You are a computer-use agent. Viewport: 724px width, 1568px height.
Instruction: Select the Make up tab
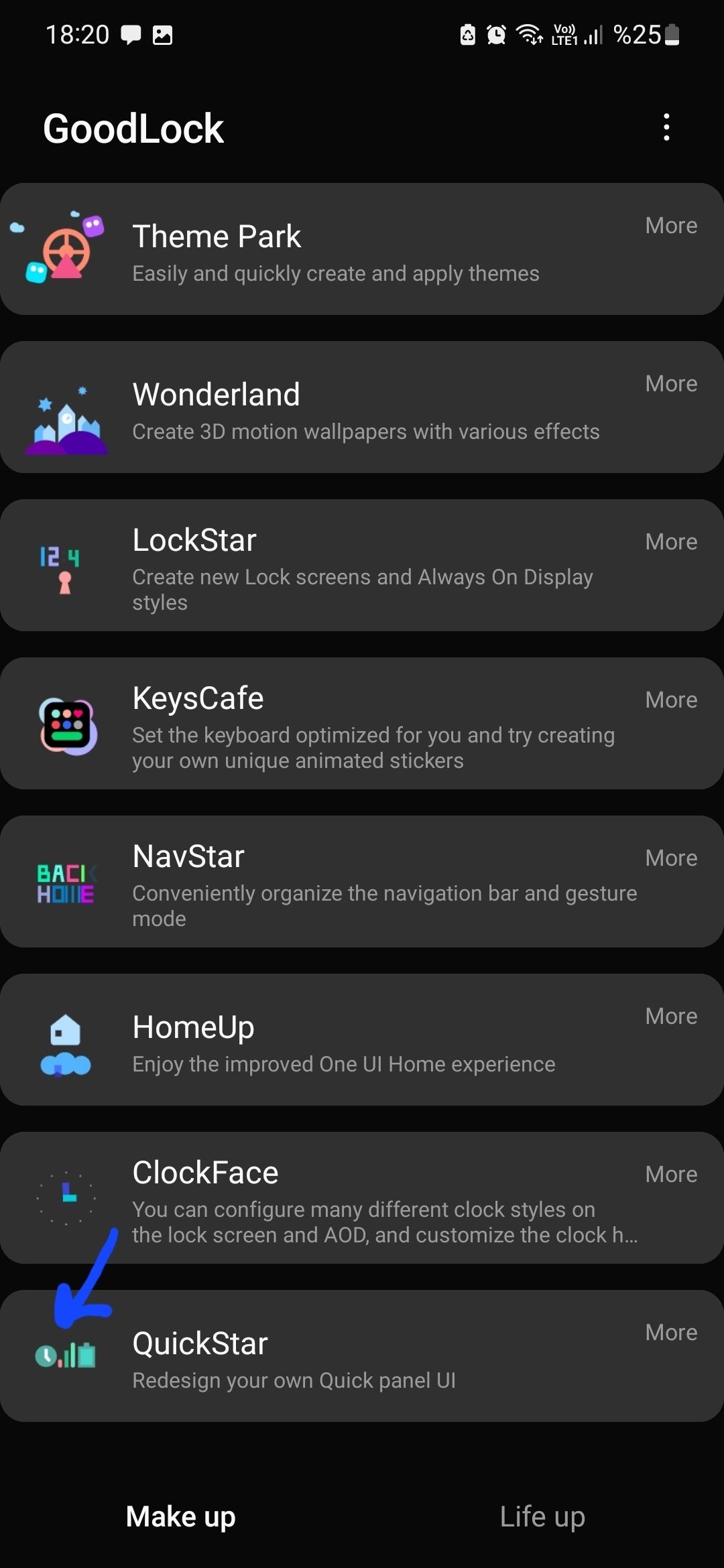pyautogui.click(x=180, y=1516)
